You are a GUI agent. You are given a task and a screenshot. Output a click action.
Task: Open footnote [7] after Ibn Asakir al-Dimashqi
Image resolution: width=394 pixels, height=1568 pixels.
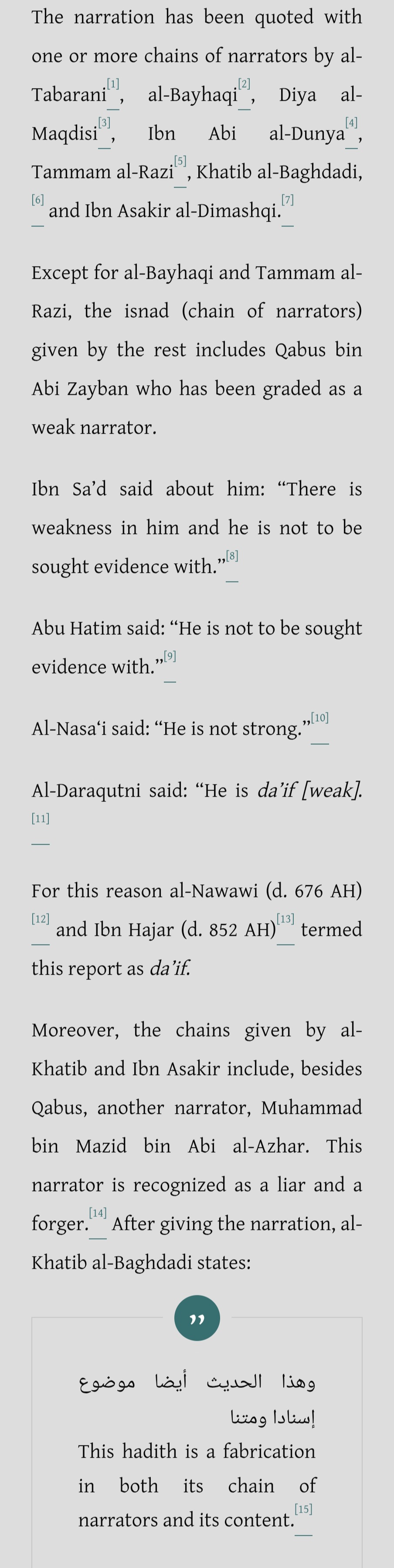pos(288,200)
